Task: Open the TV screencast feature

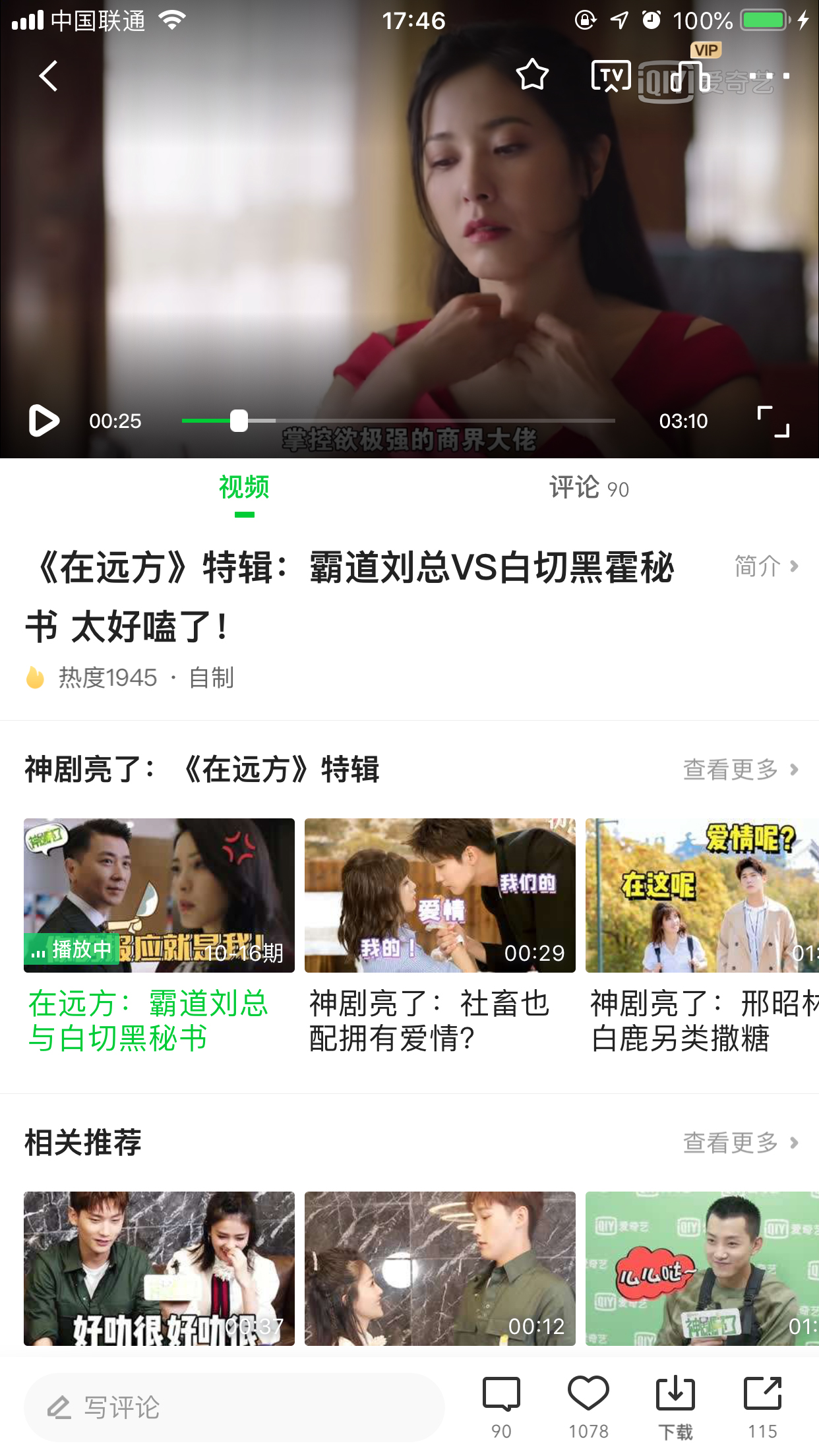Action: tap(611, 75)
